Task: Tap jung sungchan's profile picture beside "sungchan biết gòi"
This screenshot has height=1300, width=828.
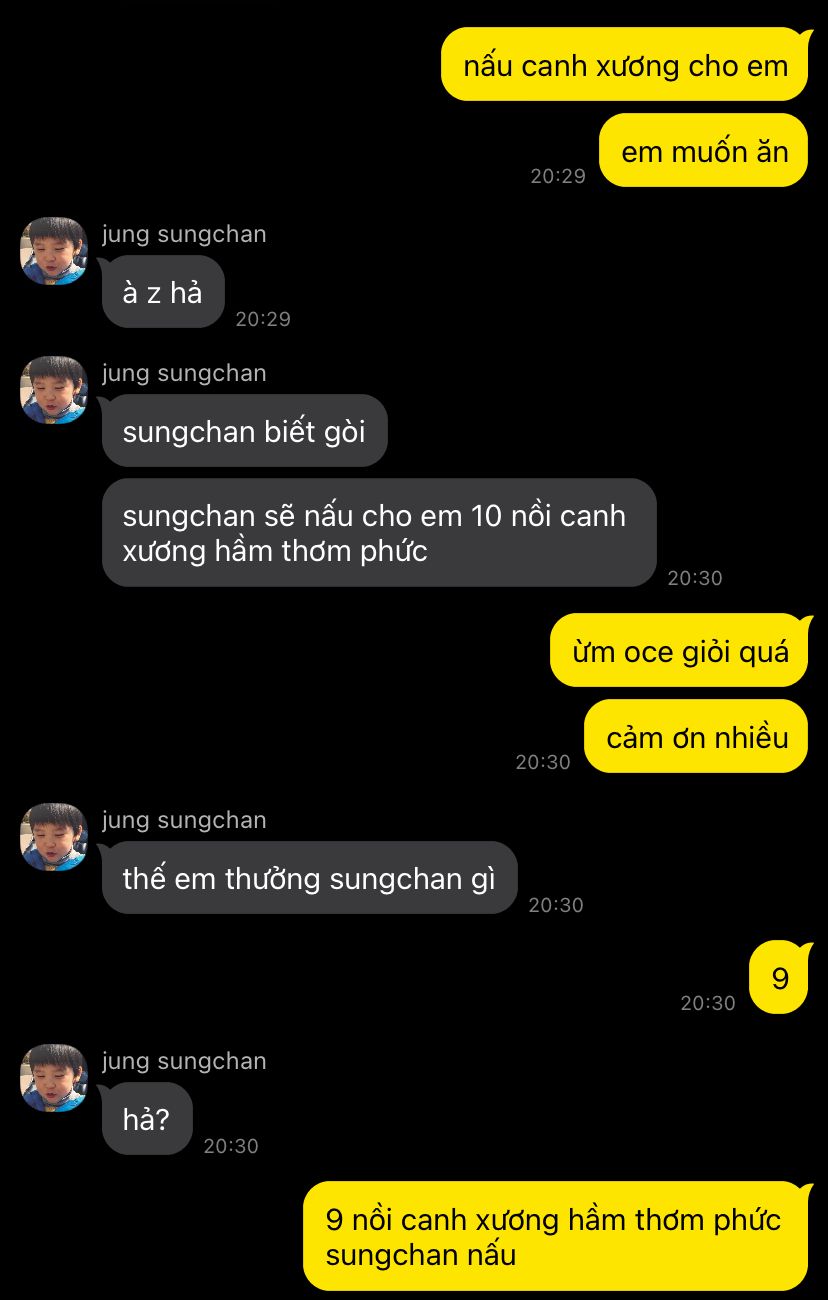Action: click(x=54, y=390)
